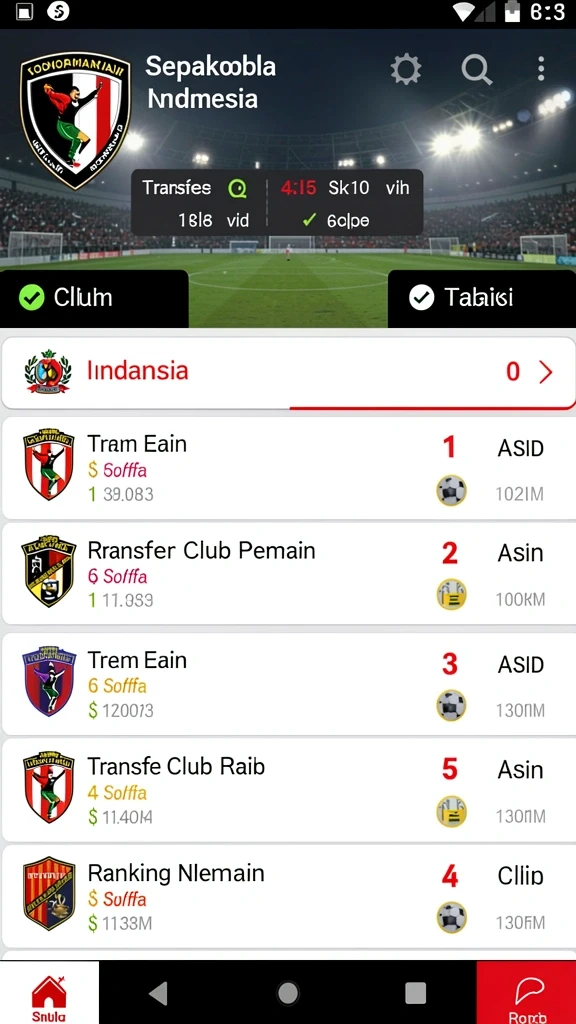Select the Cluhm tab
The image size is (576, 1024).
point(94,298)
